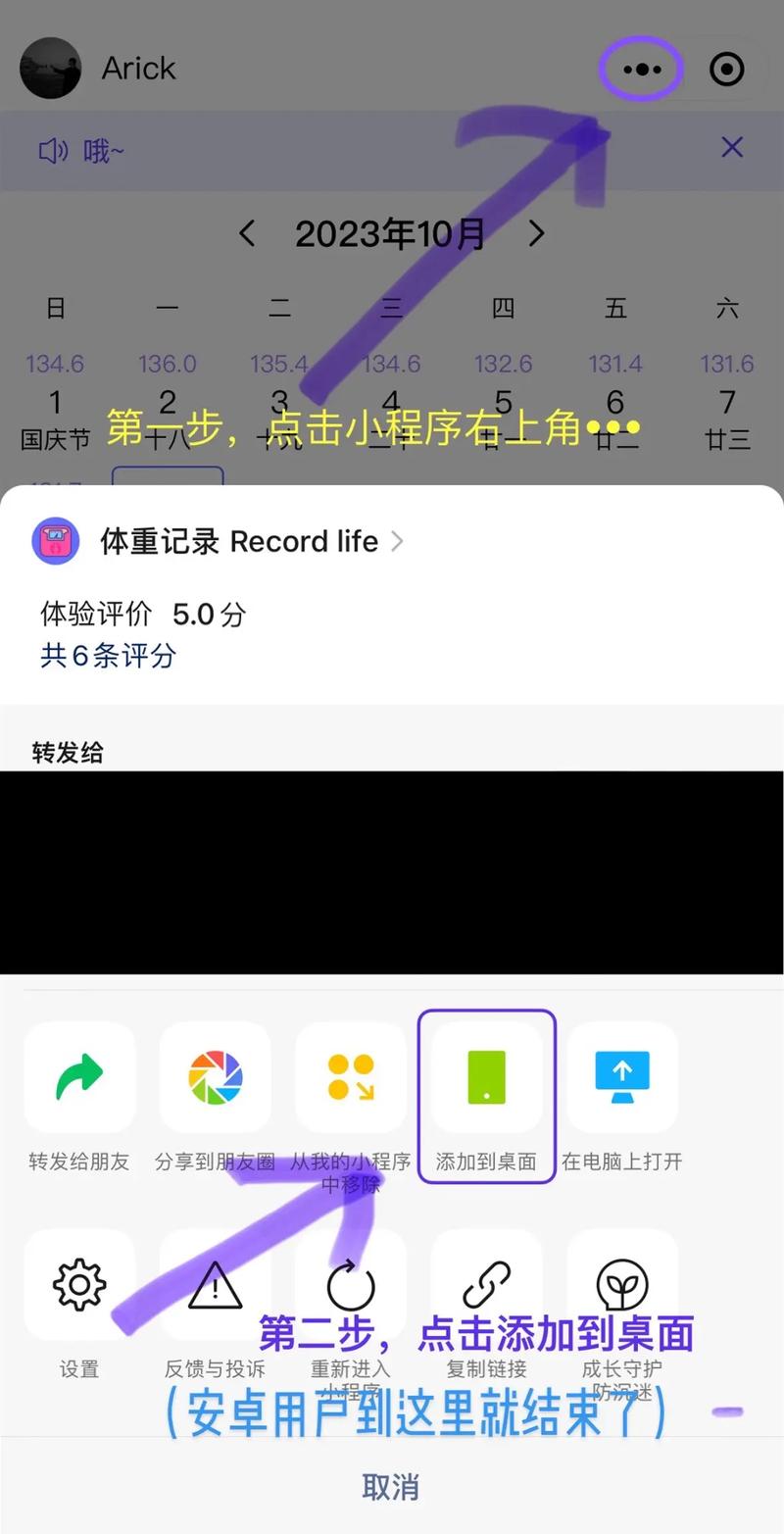Select 转发给朋友 option
This screenshot has width=784, height=1534.
coord(79,1078)
